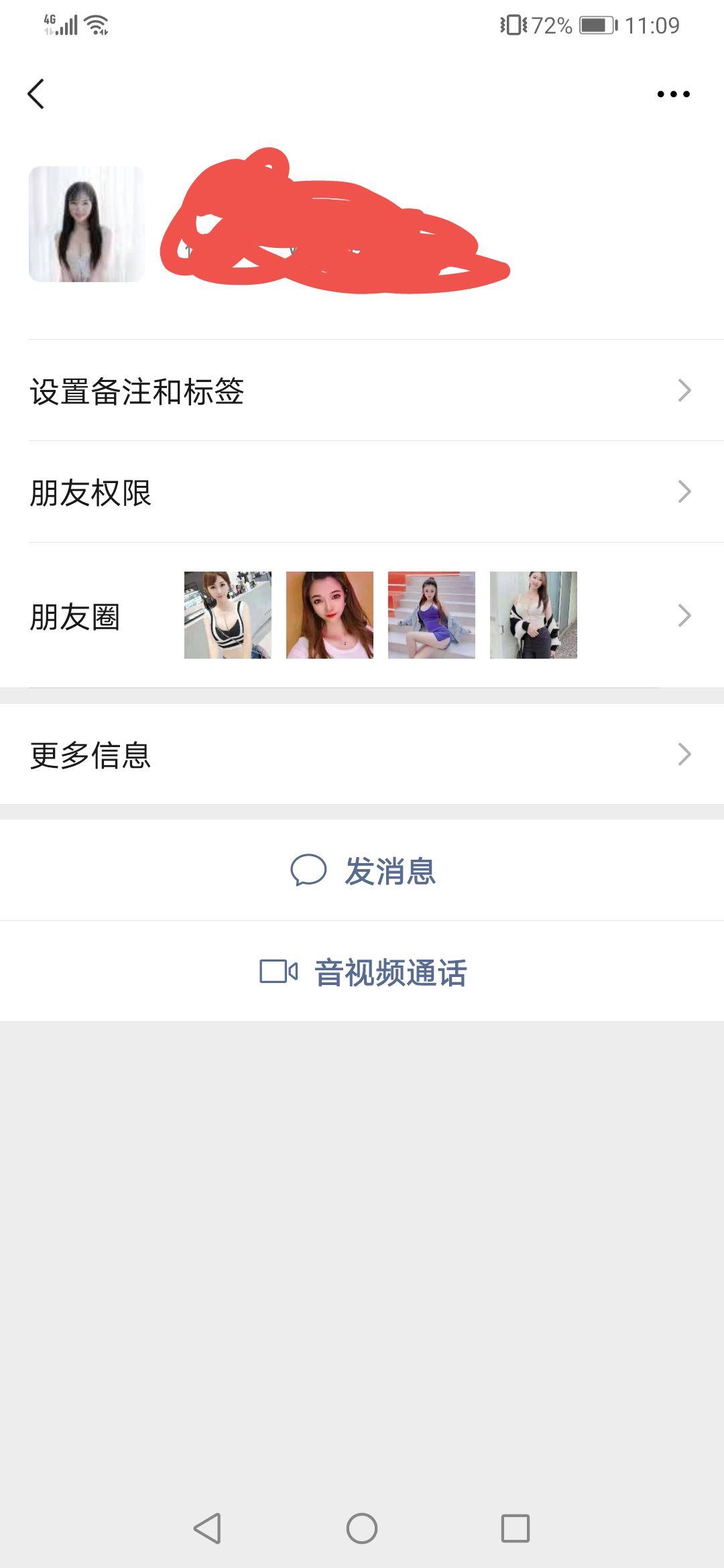Tap 发消息 to send a message
Image resolution: width=724 pixels, height=1568 pixels.
[363, 870]
